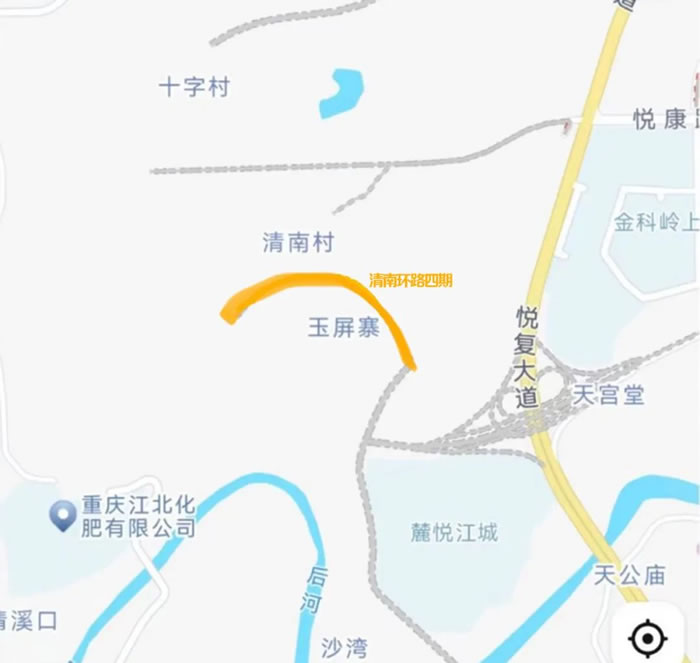Open the 重庆江北化肥有限公司 map pin

point(64,516)
